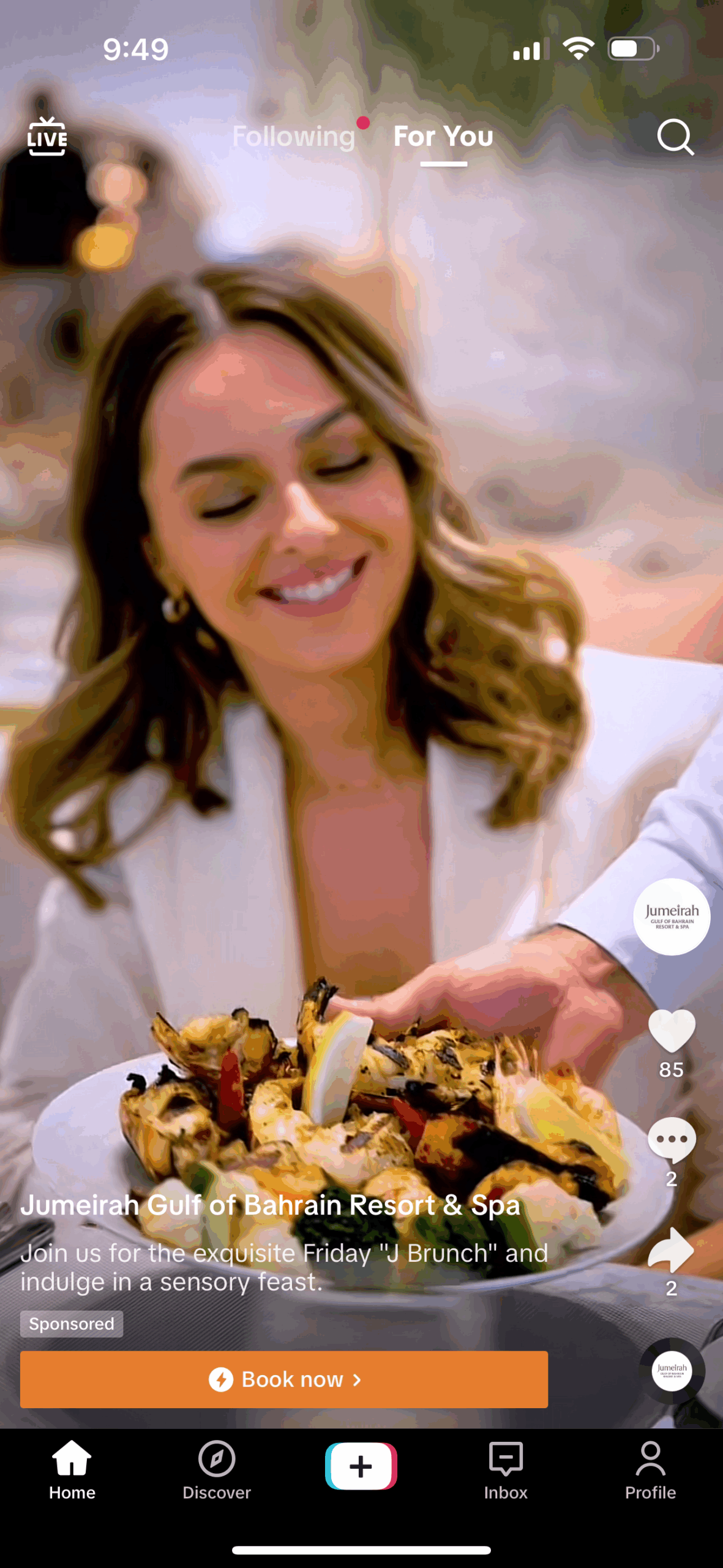The width and height of the screenshot is (723, 1568).
Task: Switch to the Profile tab
Action: pos(650,1470)
